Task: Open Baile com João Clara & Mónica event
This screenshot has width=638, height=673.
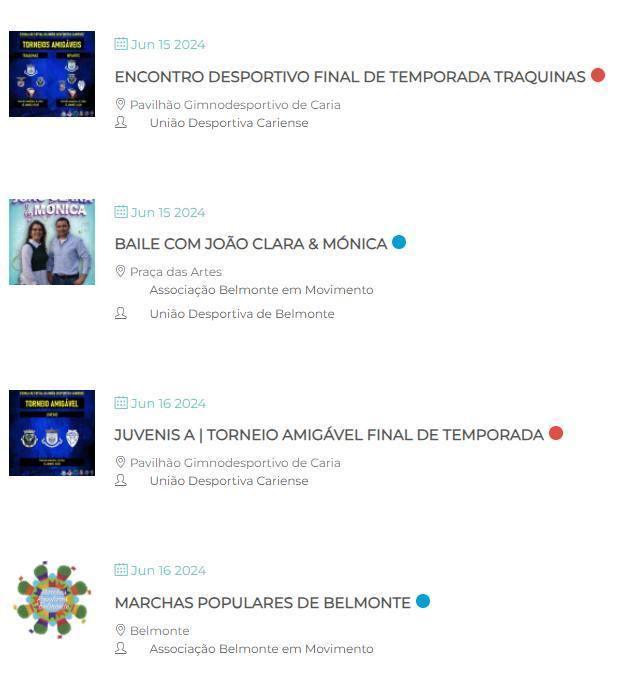Action: click(250, 244)
